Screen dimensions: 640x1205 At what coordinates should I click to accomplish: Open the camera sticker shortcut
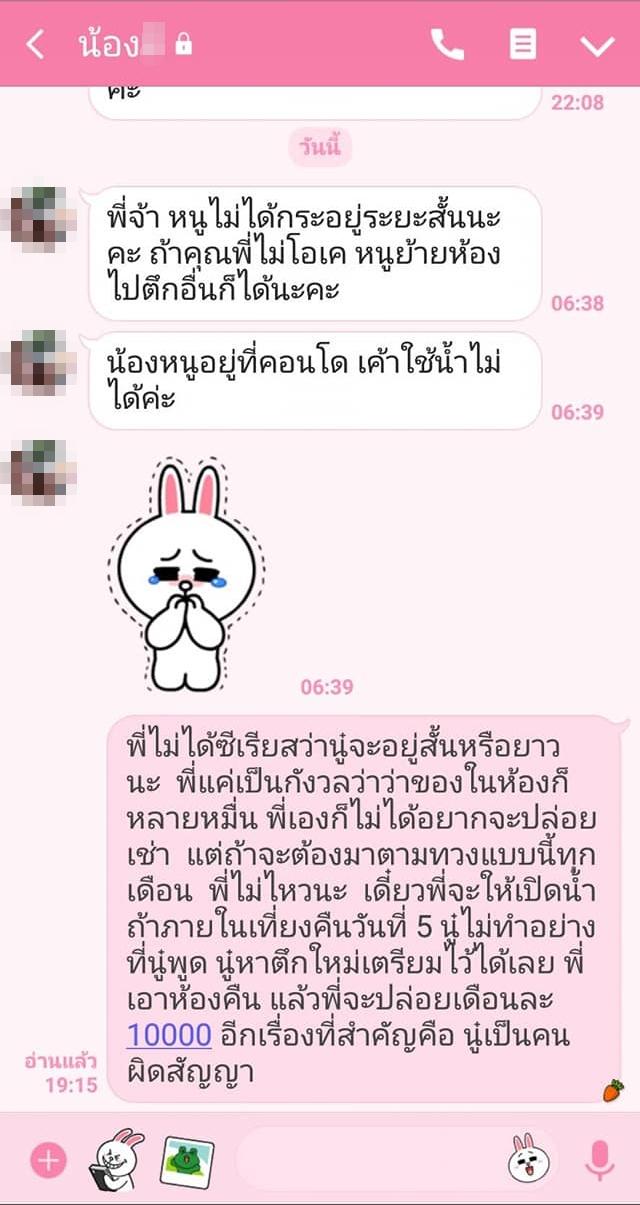coord(116,1160)
